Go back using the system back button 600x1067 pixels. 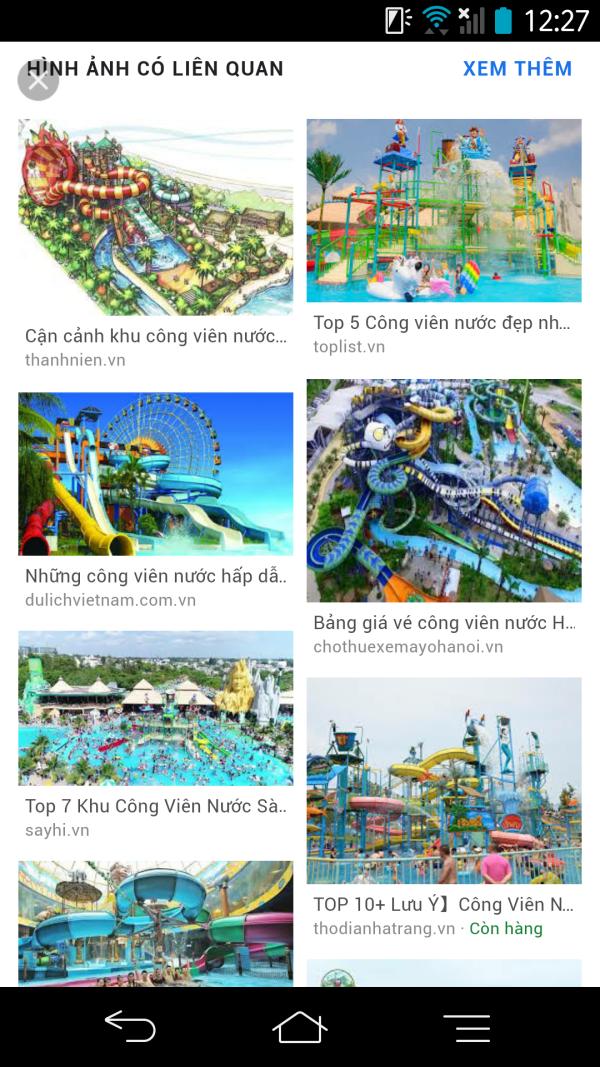130,1026
